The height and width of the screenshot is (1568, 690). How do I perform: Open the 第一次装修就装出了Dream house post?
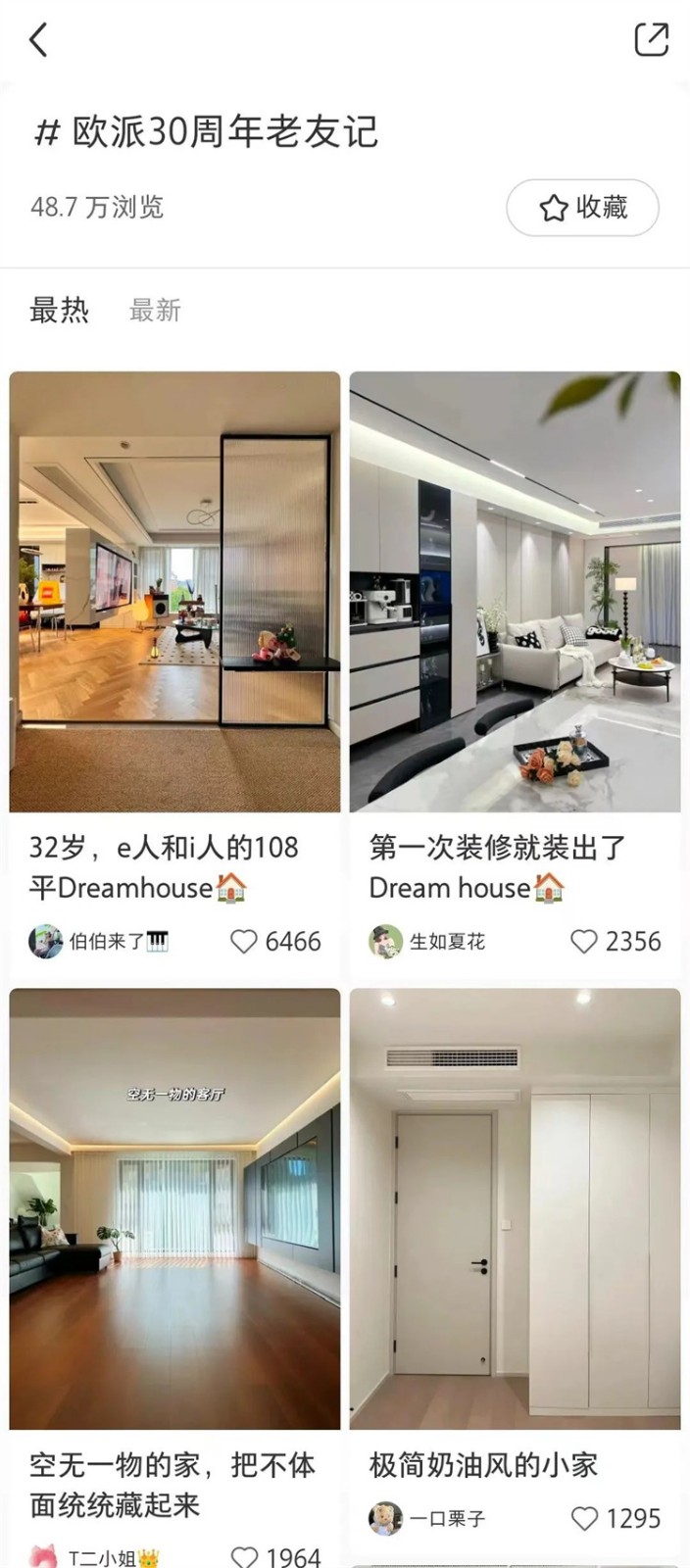[515, 592]
